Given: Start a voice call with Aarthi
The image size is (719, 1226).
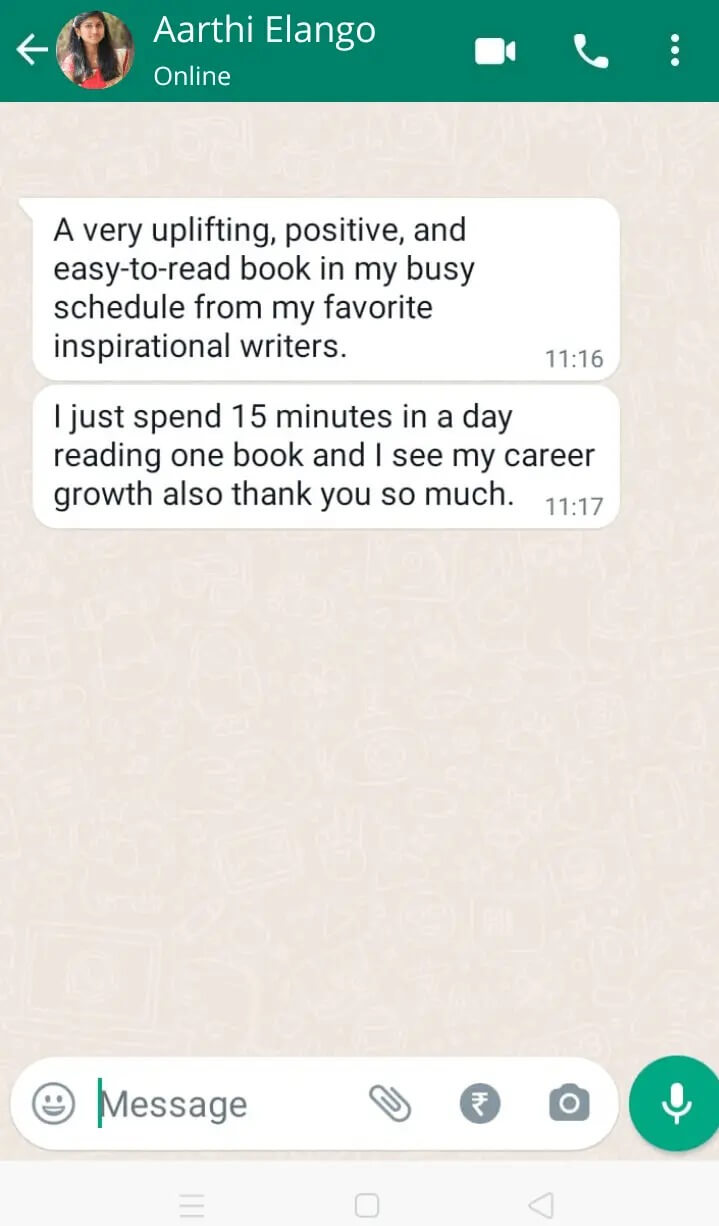Looking at the screenshot, I should click(x=591, y=51).
